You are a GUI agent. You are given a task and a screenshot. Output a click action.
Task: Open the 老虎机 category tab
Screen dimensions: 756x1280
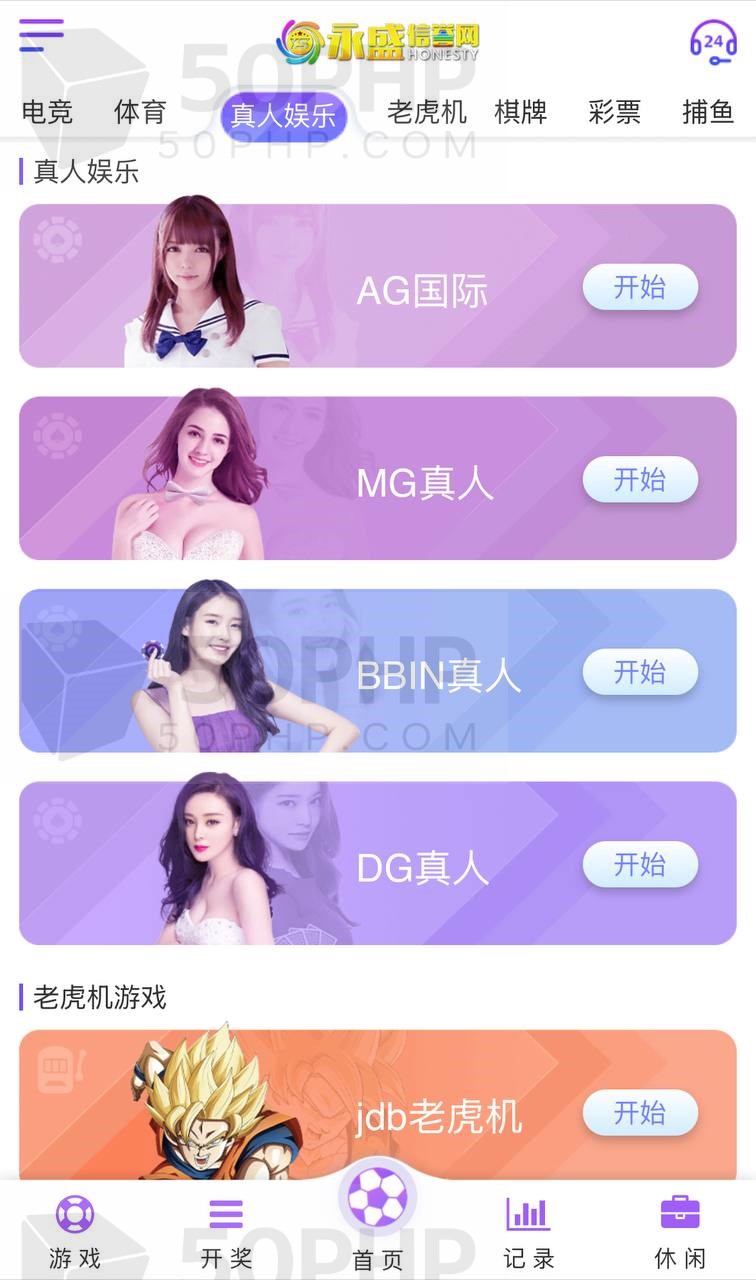tap(427, 112)
